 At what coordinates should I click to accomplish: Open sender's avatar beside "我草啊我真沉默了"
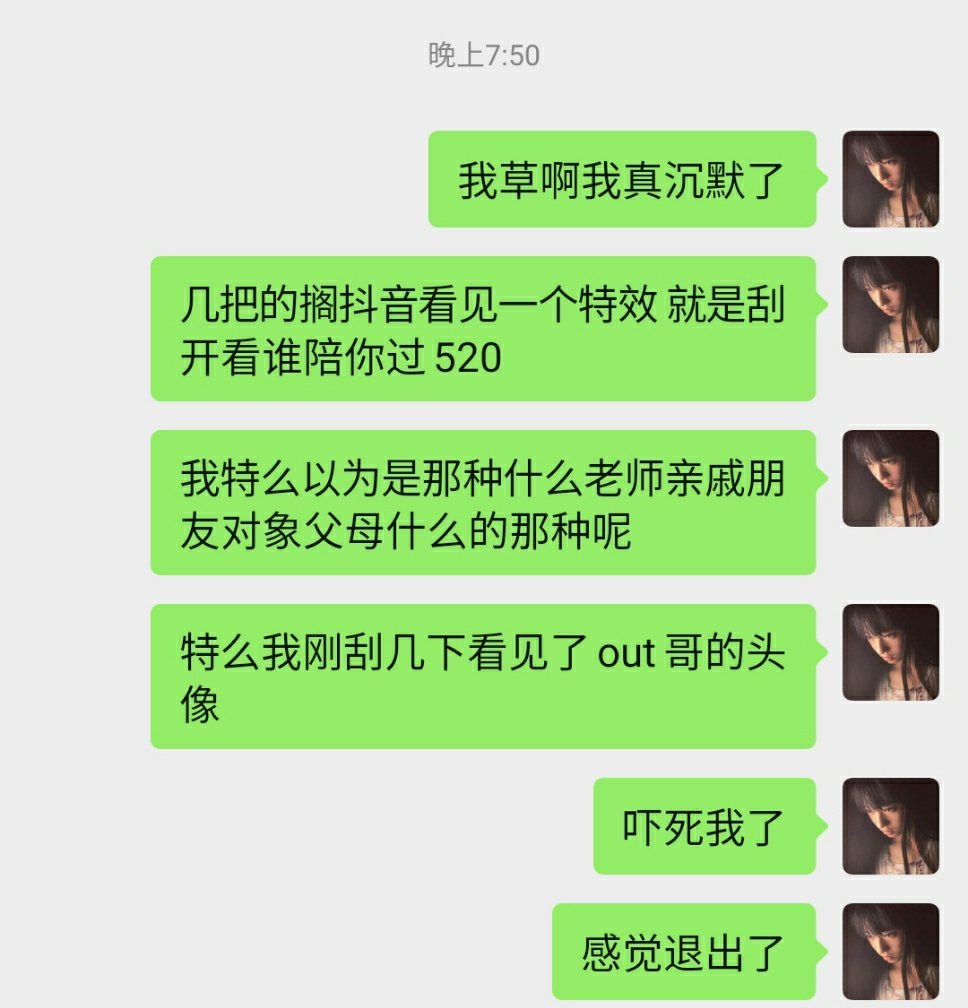[890, 179]
